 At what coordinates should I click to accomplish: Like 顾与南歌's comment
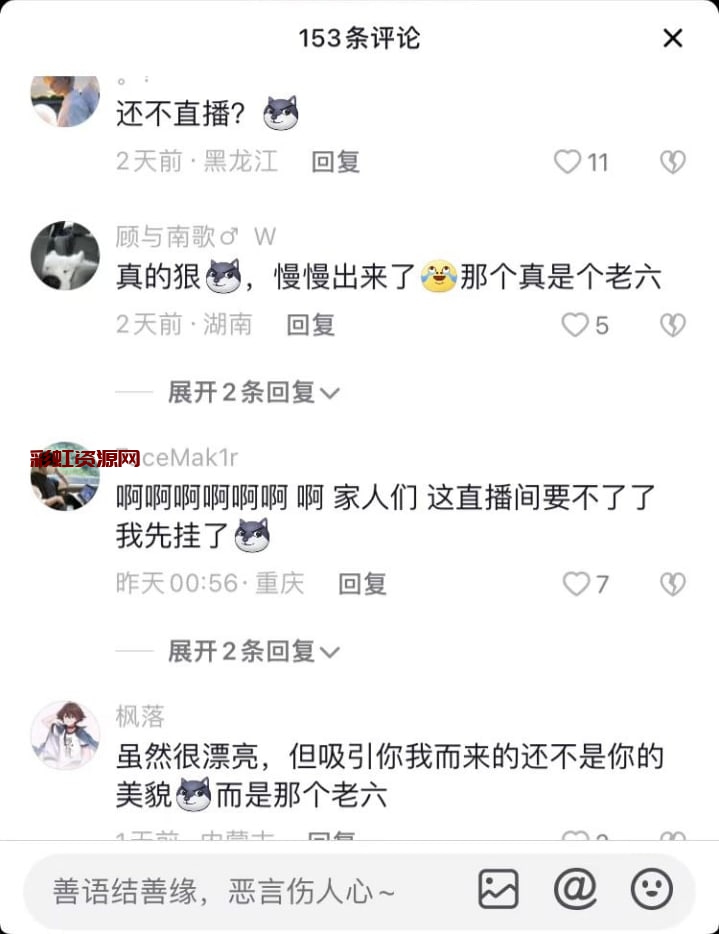[574, 325]
